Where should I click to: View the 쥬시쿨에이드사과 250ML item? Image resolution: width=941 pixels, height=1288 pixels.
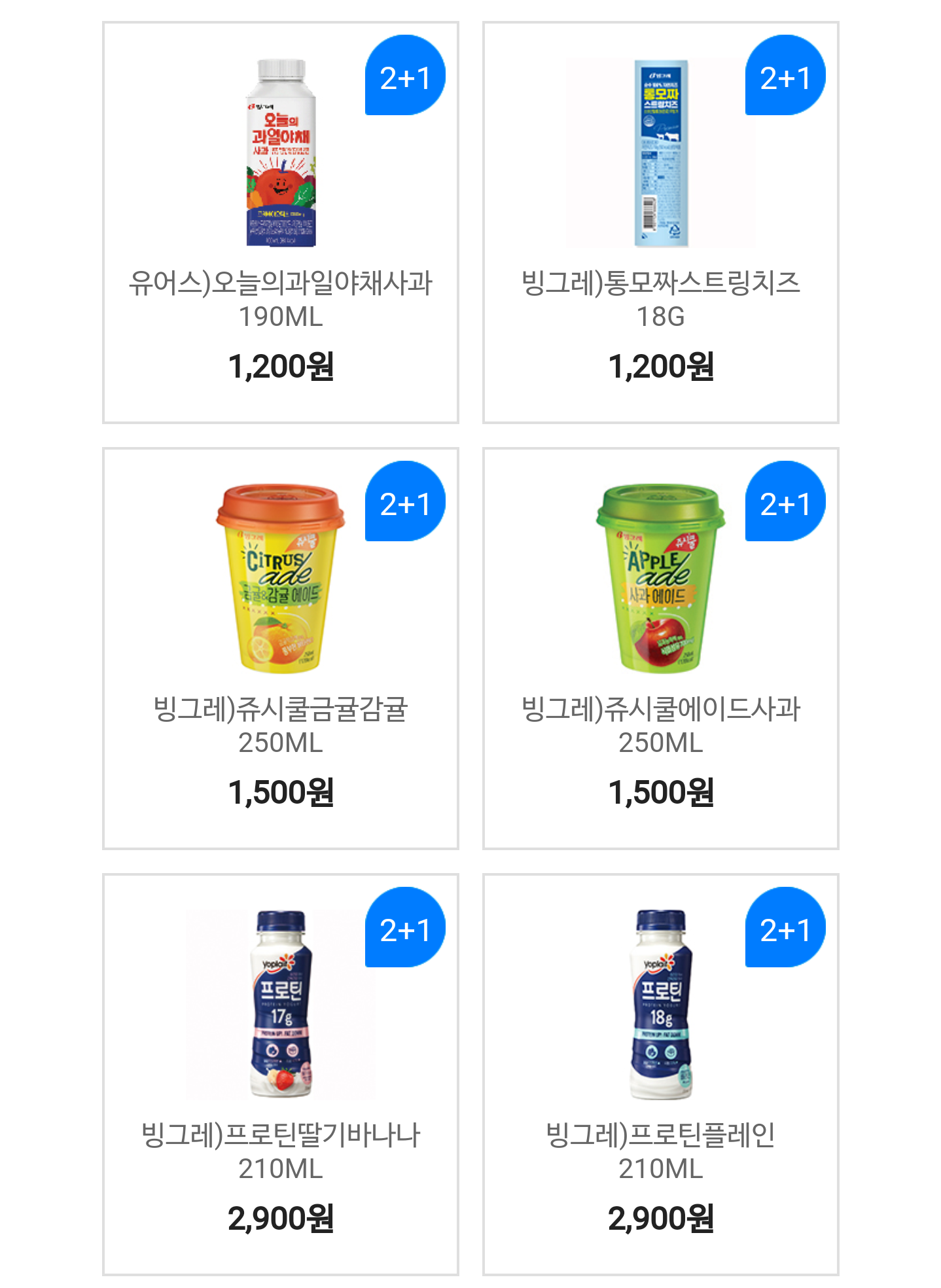661,649
